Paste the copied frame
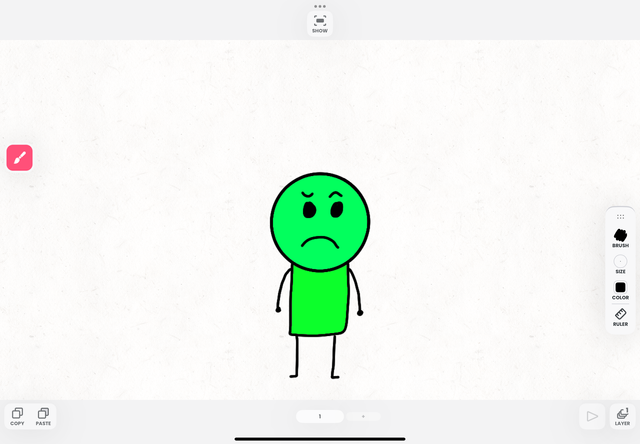640x444 pixels. 43,415
